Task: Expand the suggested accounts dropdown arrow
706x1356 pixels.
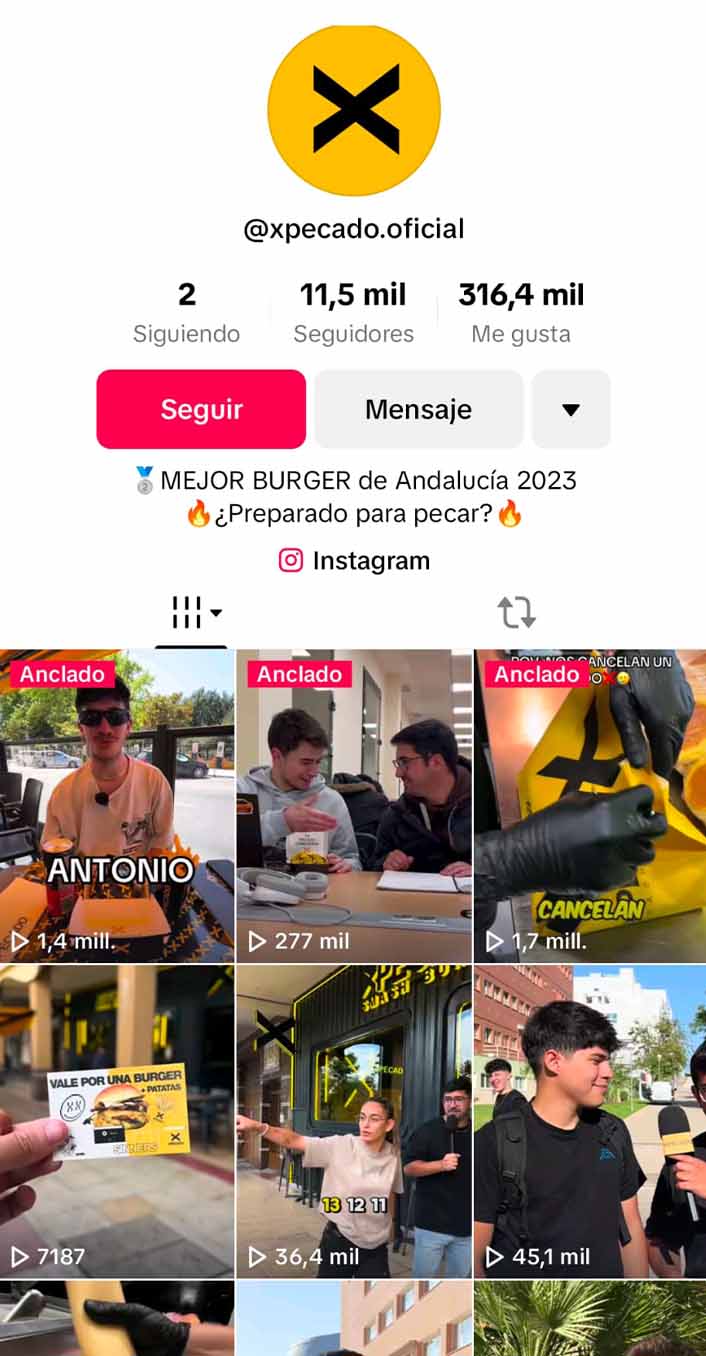Action: click(571, 409)
